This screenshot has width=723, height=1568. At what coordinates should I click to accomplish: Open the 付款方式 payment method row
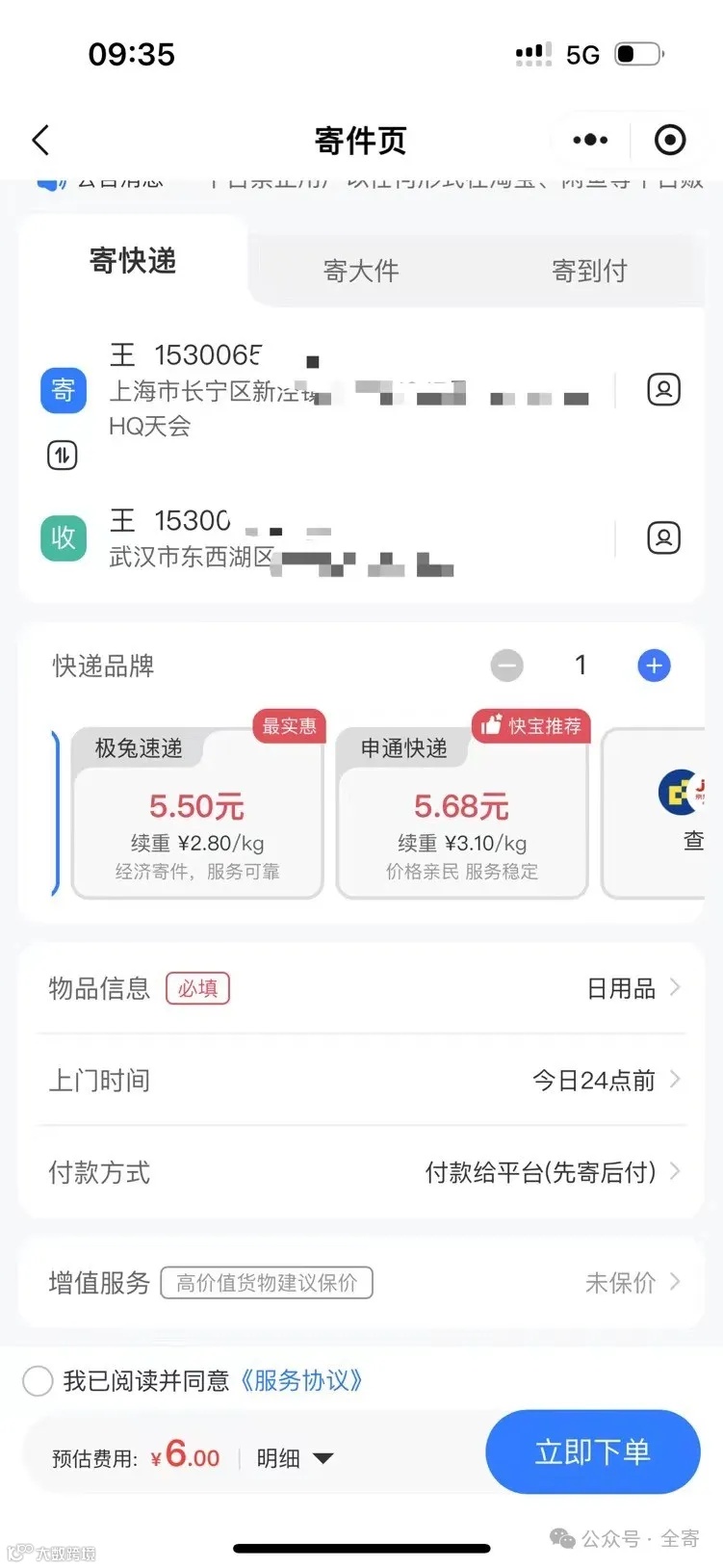click(361, 1172)
